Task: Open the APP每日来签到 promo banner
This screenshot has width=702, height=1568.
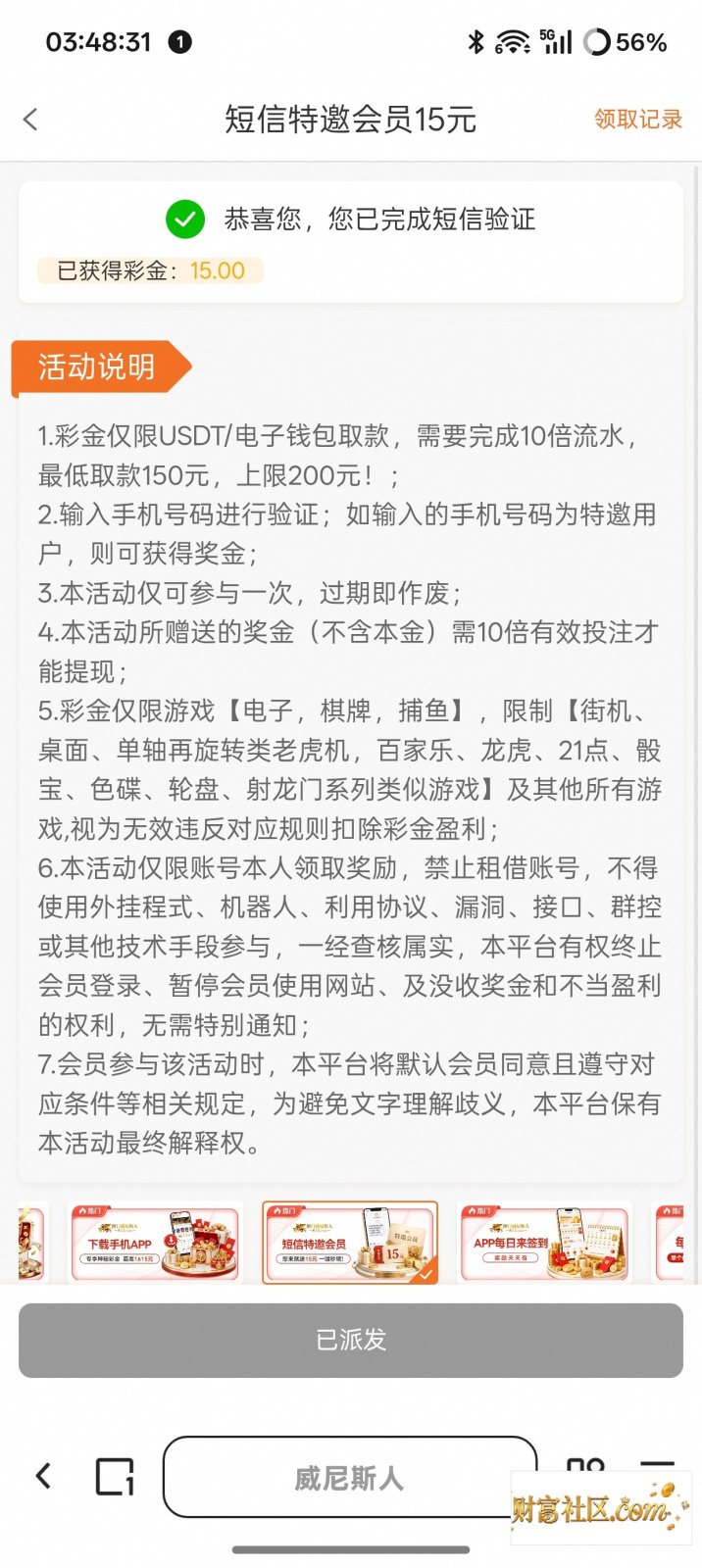Action: coord(545,1243)
